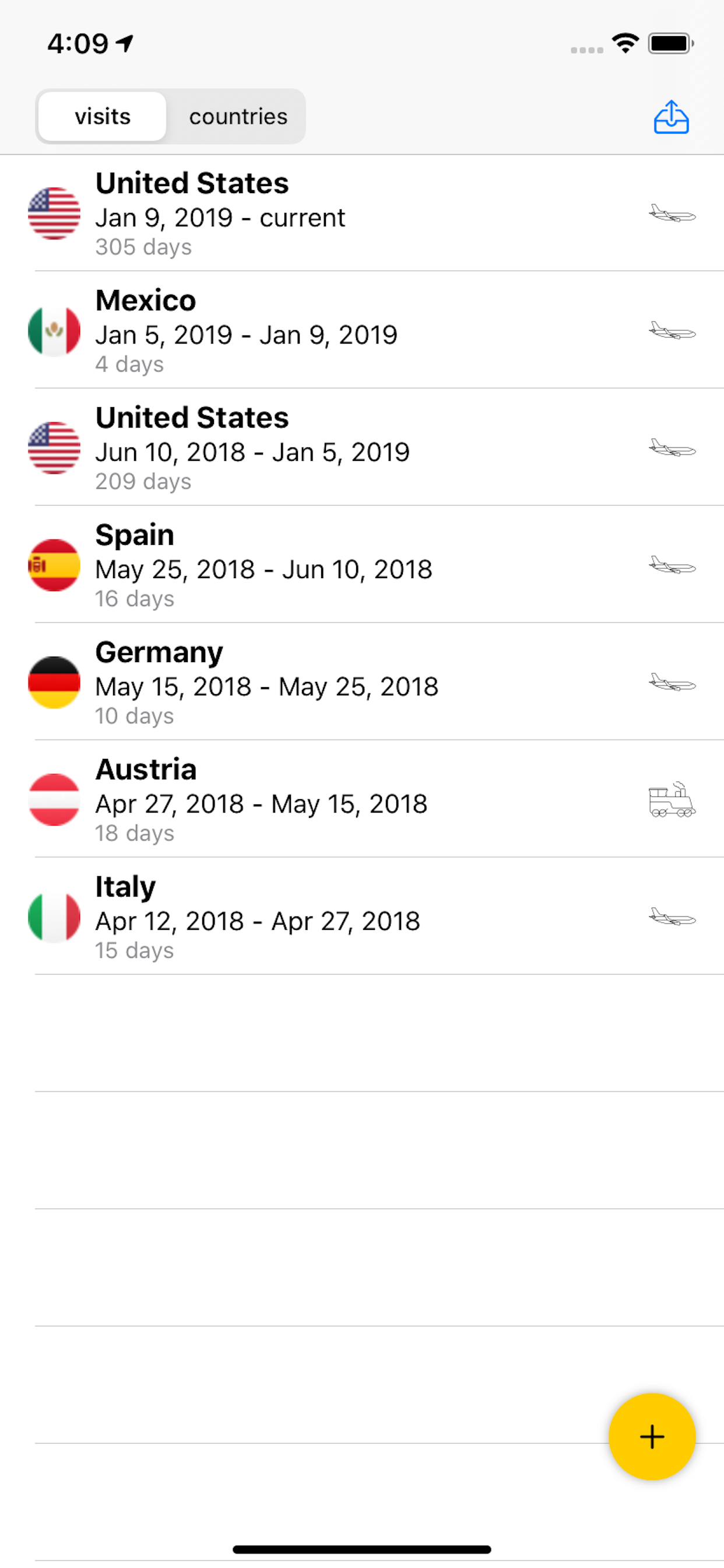Tap the airplane icon on the Germany row

672,685
